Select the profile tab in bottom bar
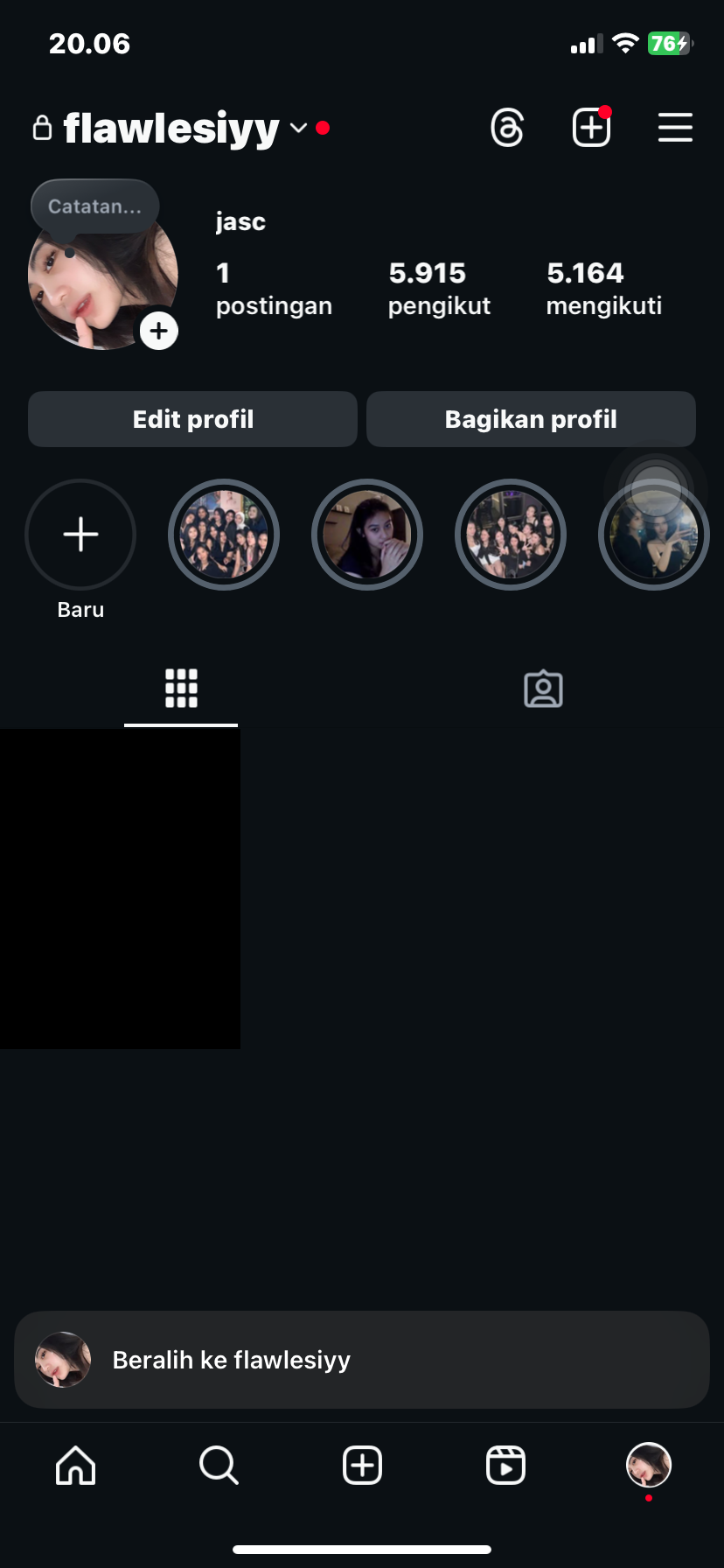This screenshot has height=1568, width=724. coord(648,1465)
